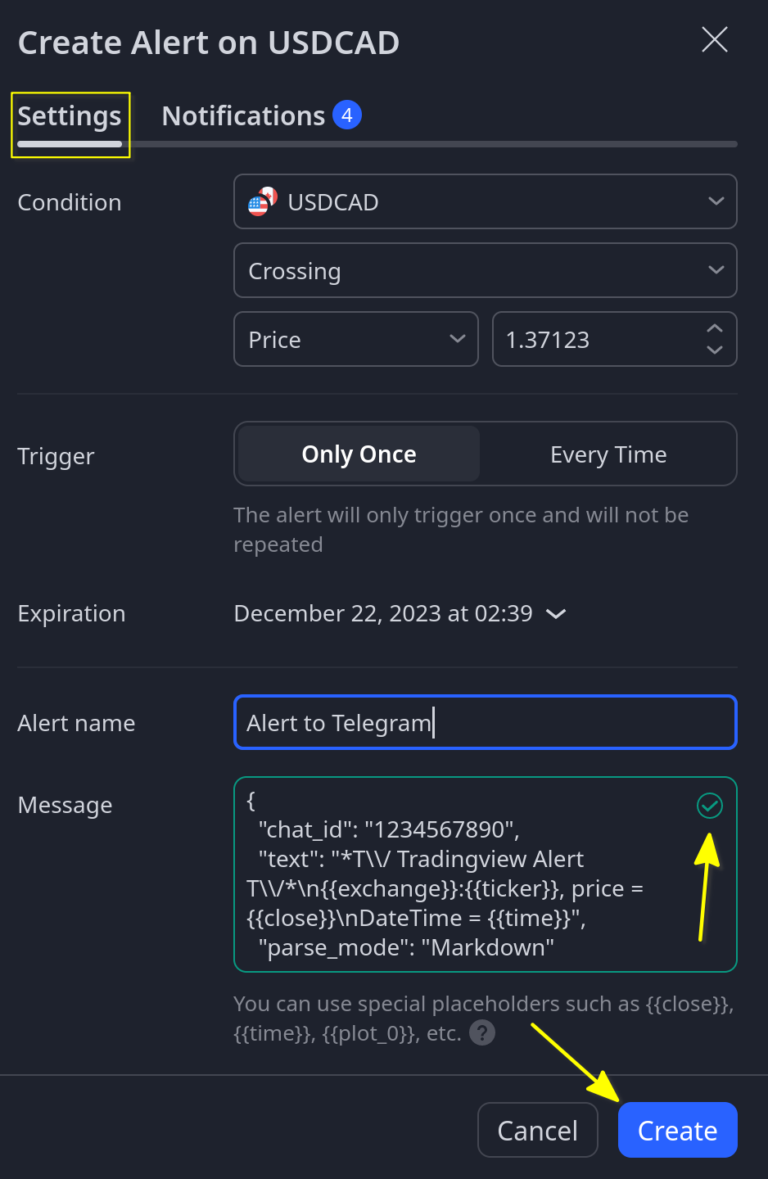Viewport: 768px width, 1179px height.
Task: Increment price using the up stepper arrow
Action: [713, 328]
